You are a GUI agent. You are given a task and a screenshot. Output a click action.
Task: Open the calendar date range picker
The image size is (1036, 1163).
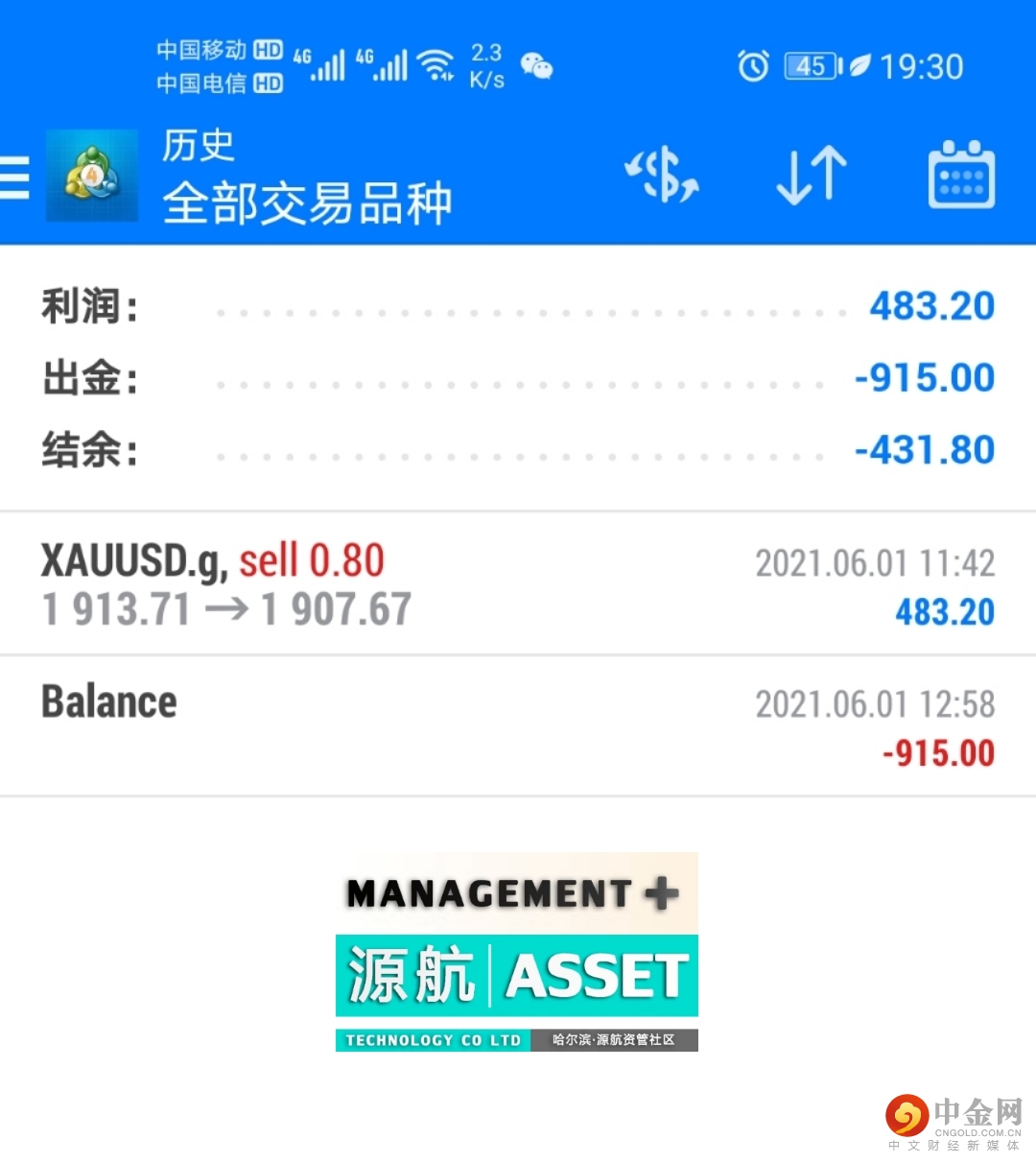coord(961,176)
